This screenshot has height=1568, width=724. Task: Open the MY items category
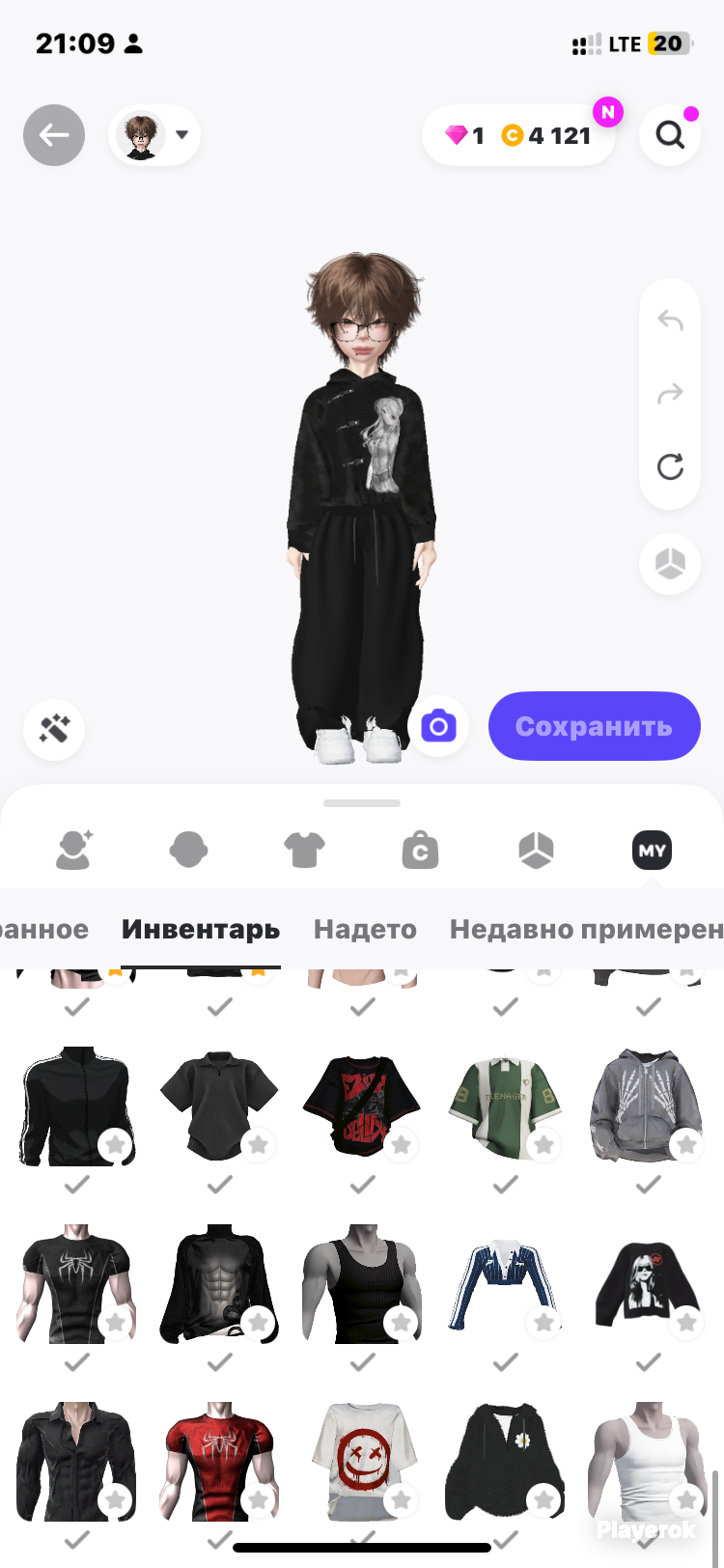click(652, 851)
